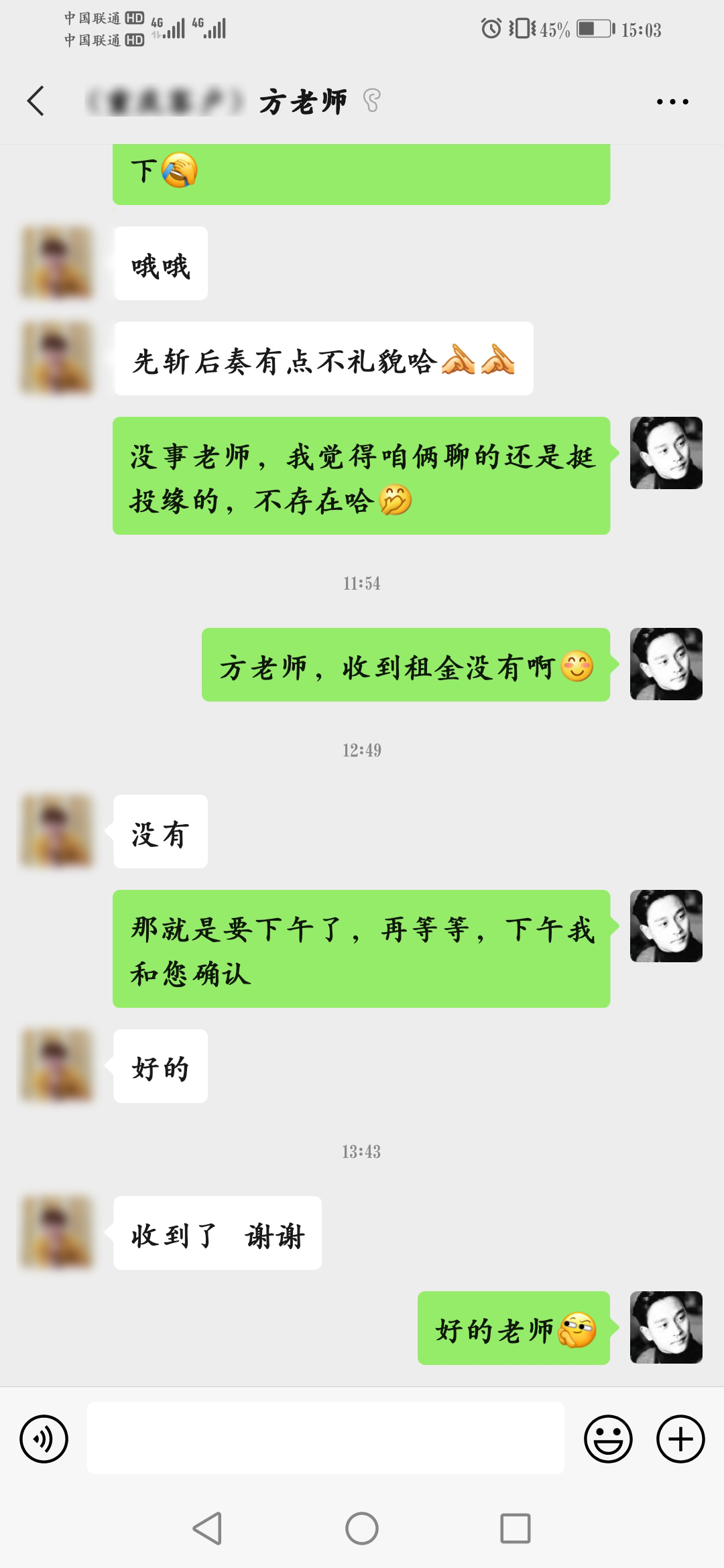Tap the alarm clock icon in the status bar
This screenshot has height=1568, width=724.
[x=489, y=29]
